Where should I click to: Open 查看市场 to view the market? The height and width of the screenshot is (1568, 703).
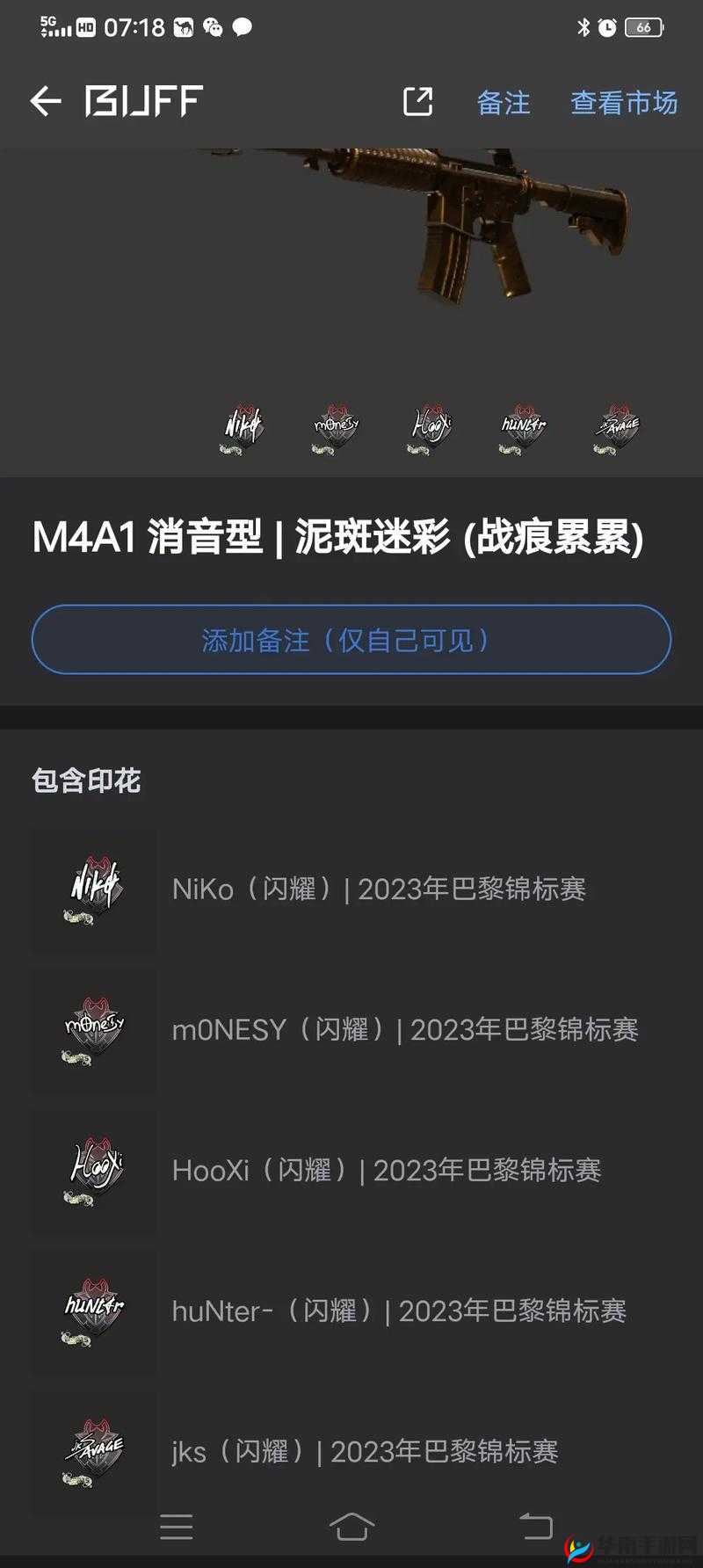point(623,104)
